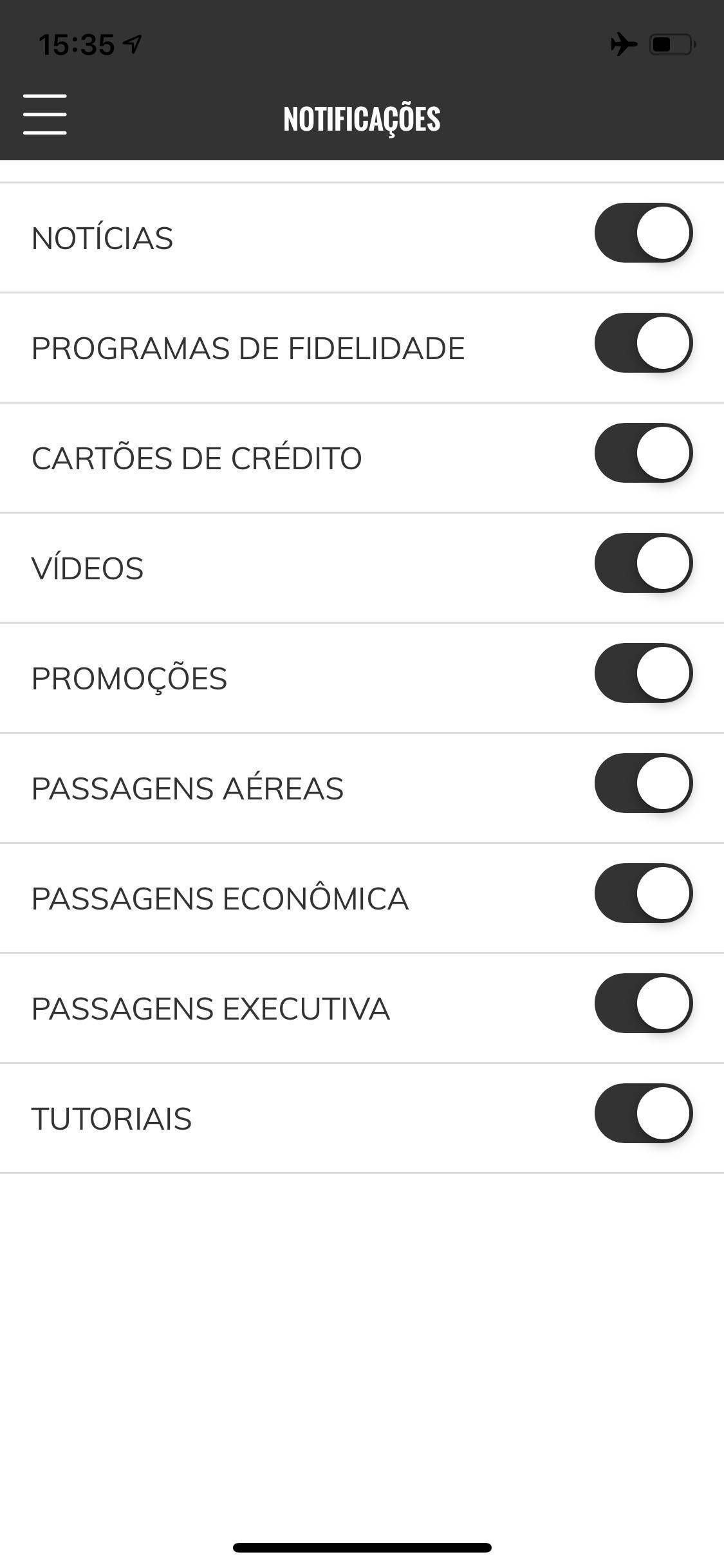Toggle the Notícias notifications switch

click(644, 232)
